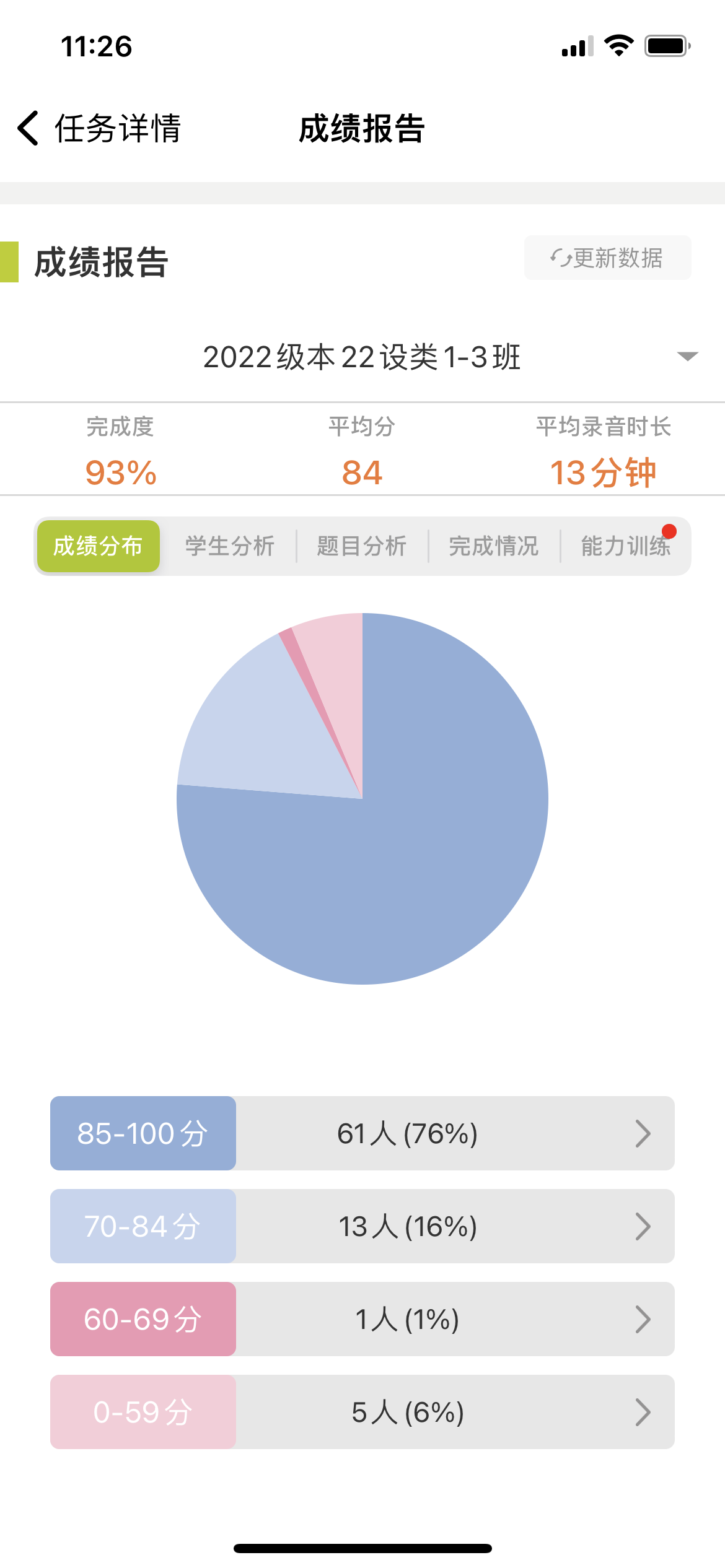
Task: Switch to the 能力训练 tab
Action: 625,546
